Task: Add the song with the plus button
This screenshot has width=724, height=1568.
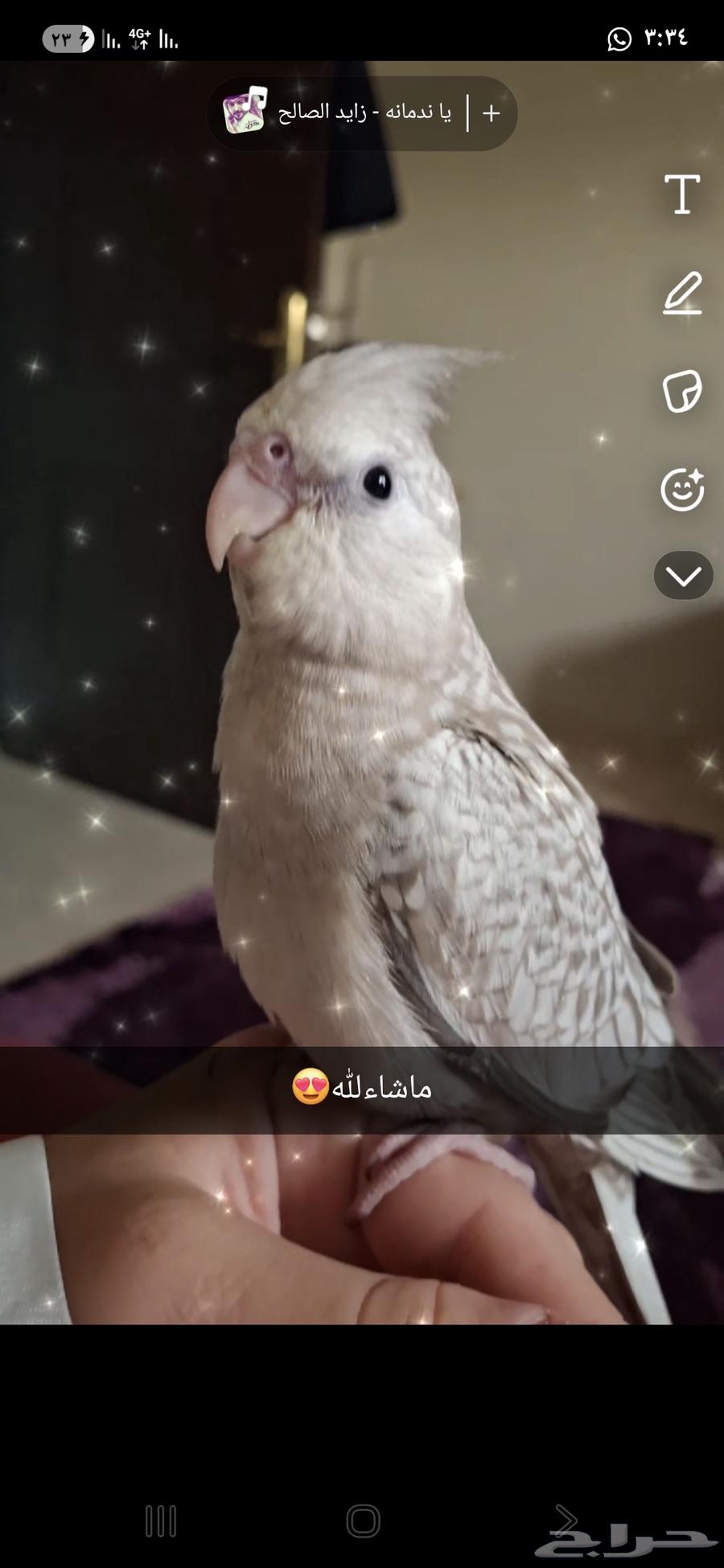Action: pyautogui.click(x=492, y=113)
